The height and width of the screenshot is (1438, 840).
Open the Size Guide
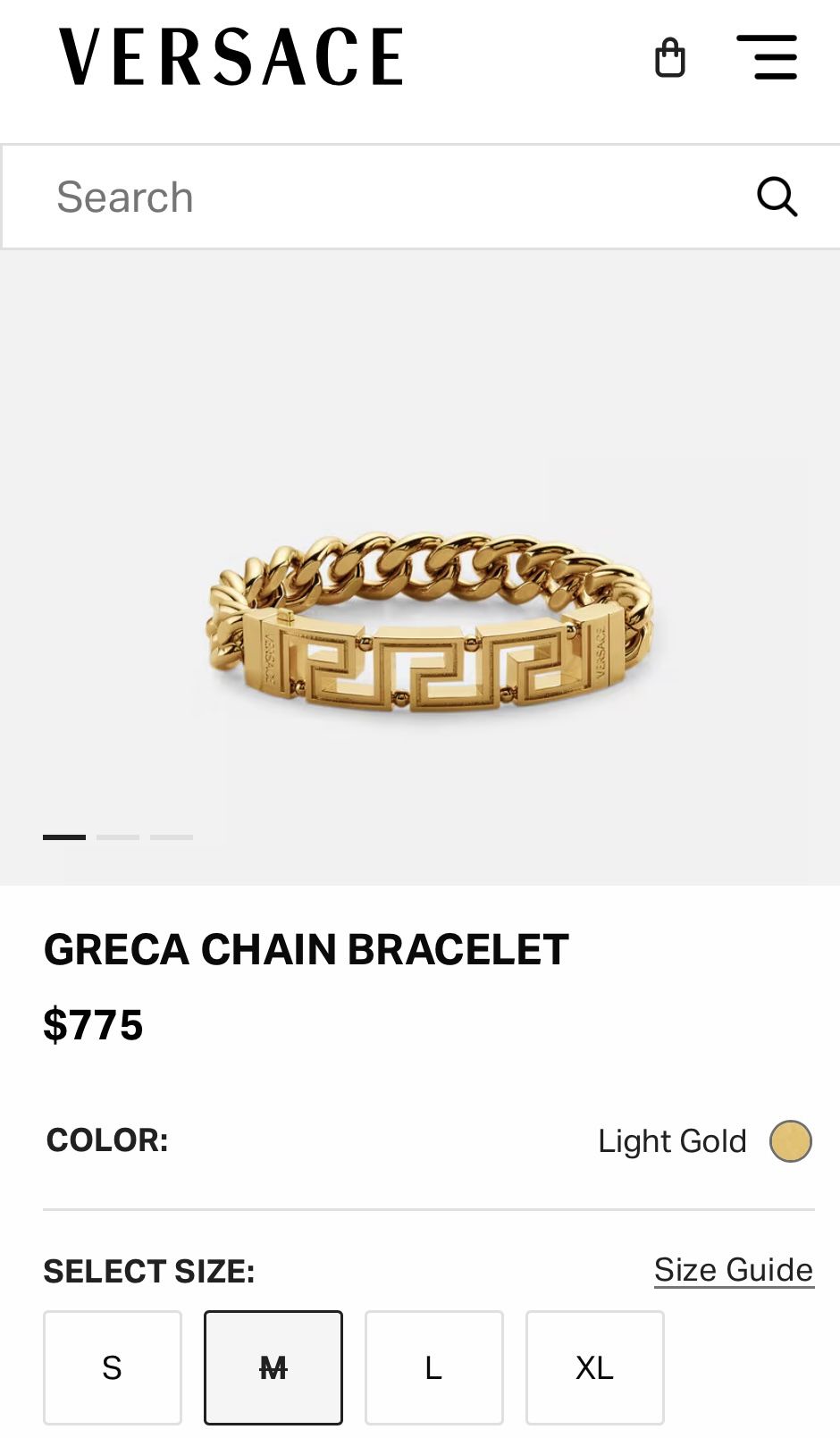click(734, 1268)
